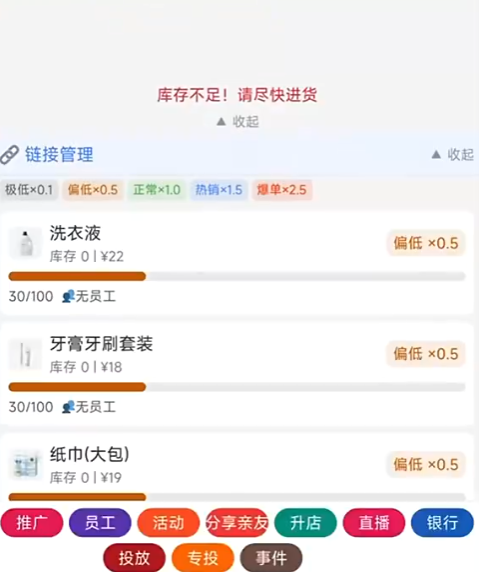Open the 银行 bank

pyautogui.click(x=442, y=523)
